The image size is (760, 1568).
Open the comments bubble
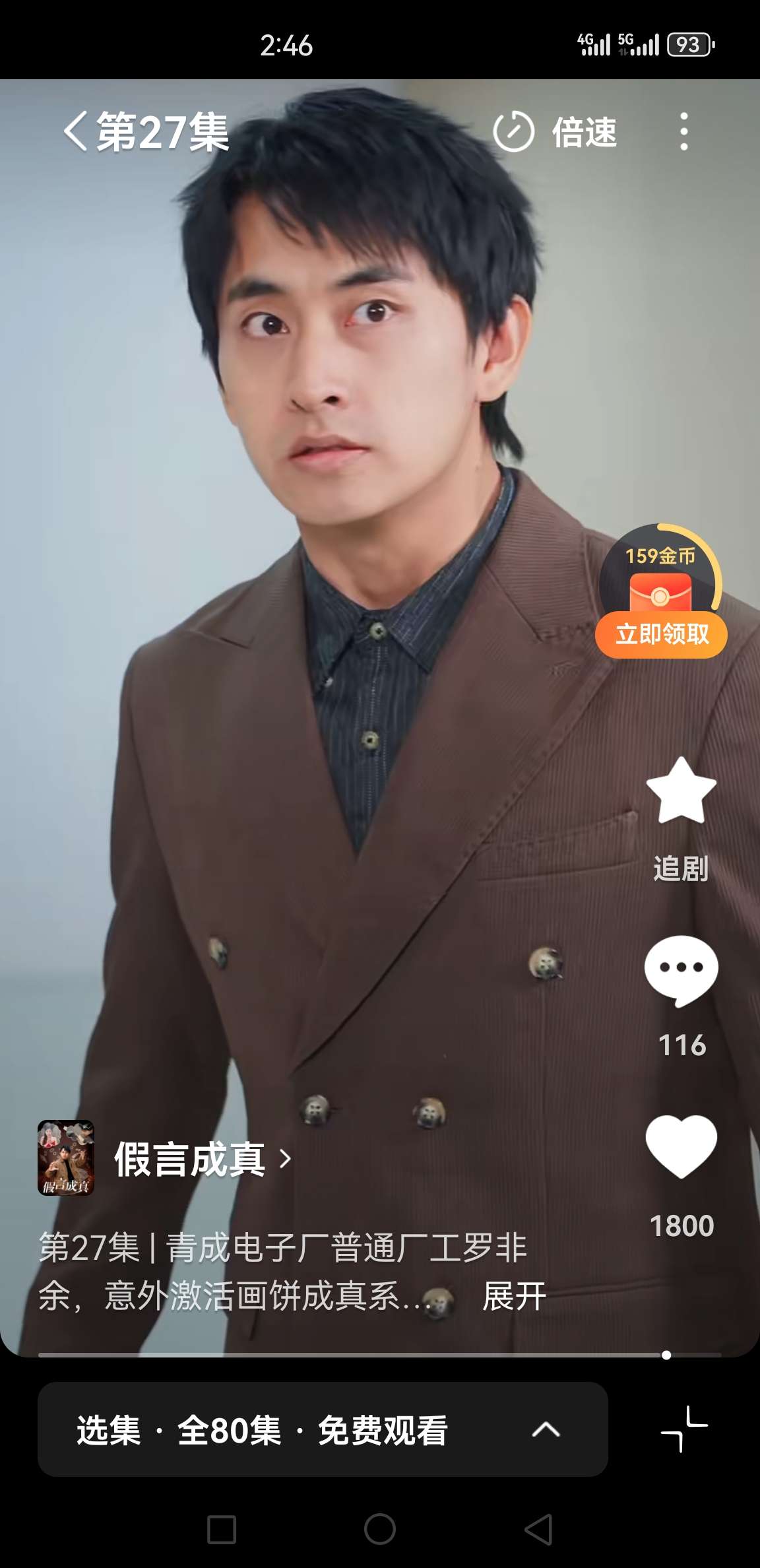(681, 970)
